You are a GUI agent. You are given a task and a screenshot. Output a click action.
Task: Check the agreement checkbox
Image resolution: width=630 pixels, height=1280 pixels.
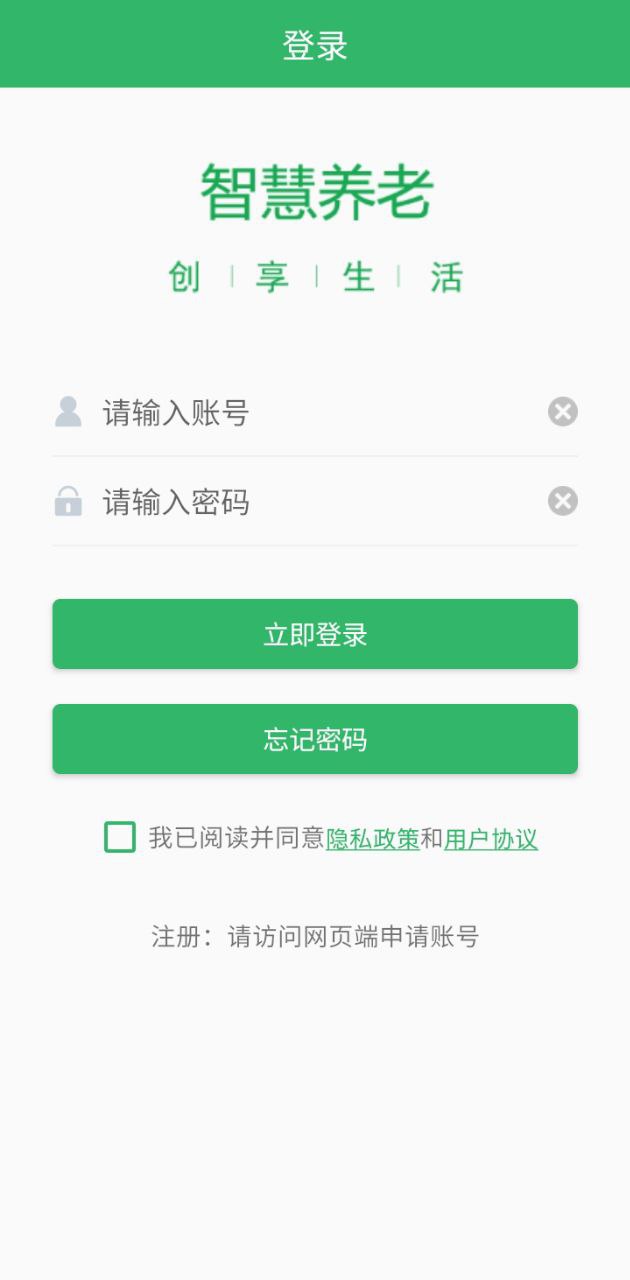[120, 837]
